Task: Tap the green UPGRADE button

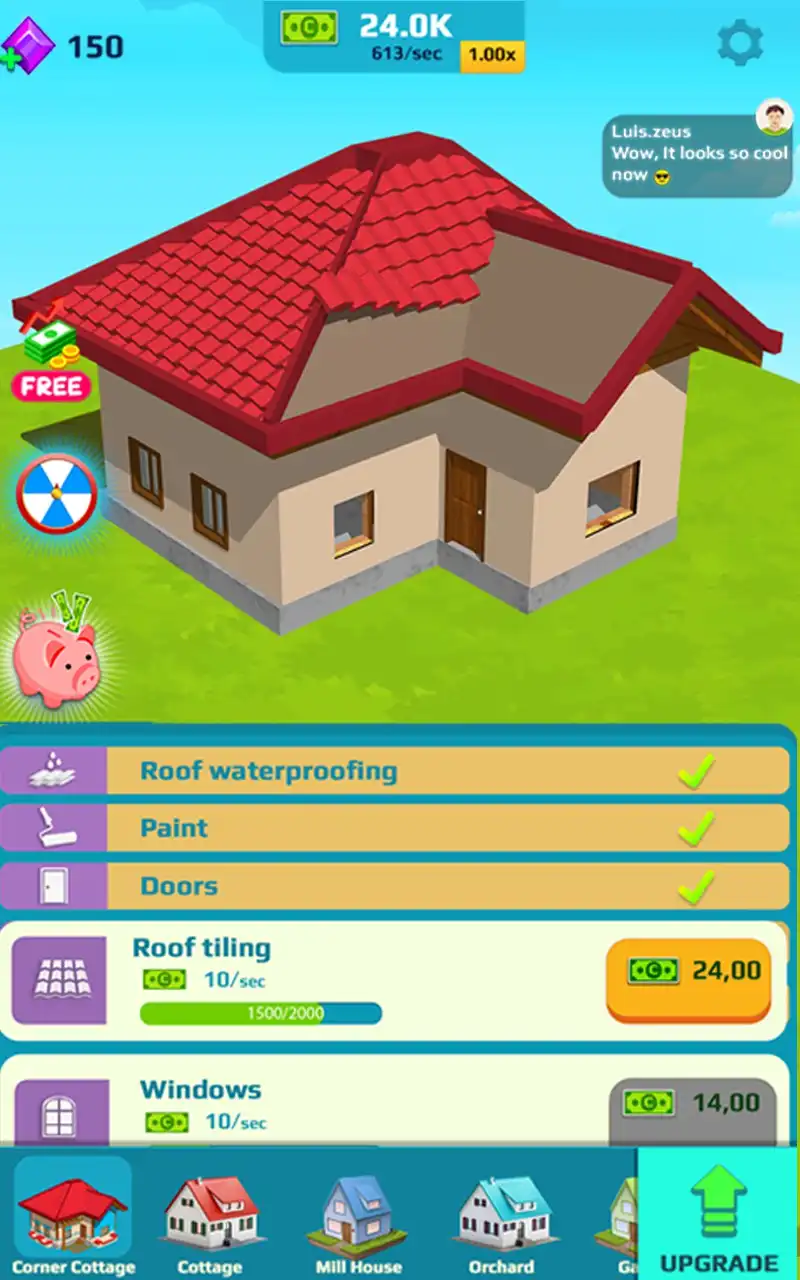Action: pyautogui.click(x=719, y=1213)
